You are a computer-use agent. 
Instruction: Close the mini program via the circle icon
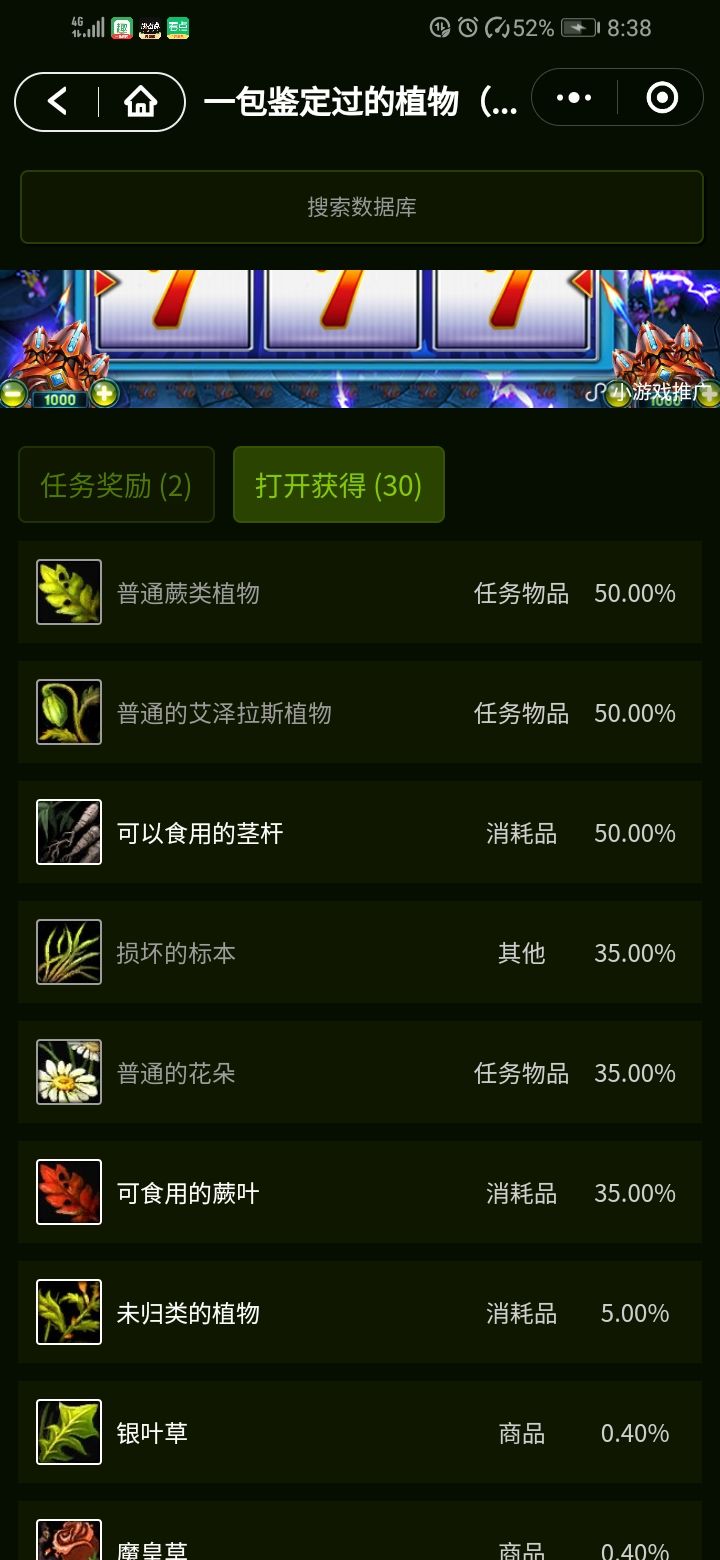tap(662, 98)
